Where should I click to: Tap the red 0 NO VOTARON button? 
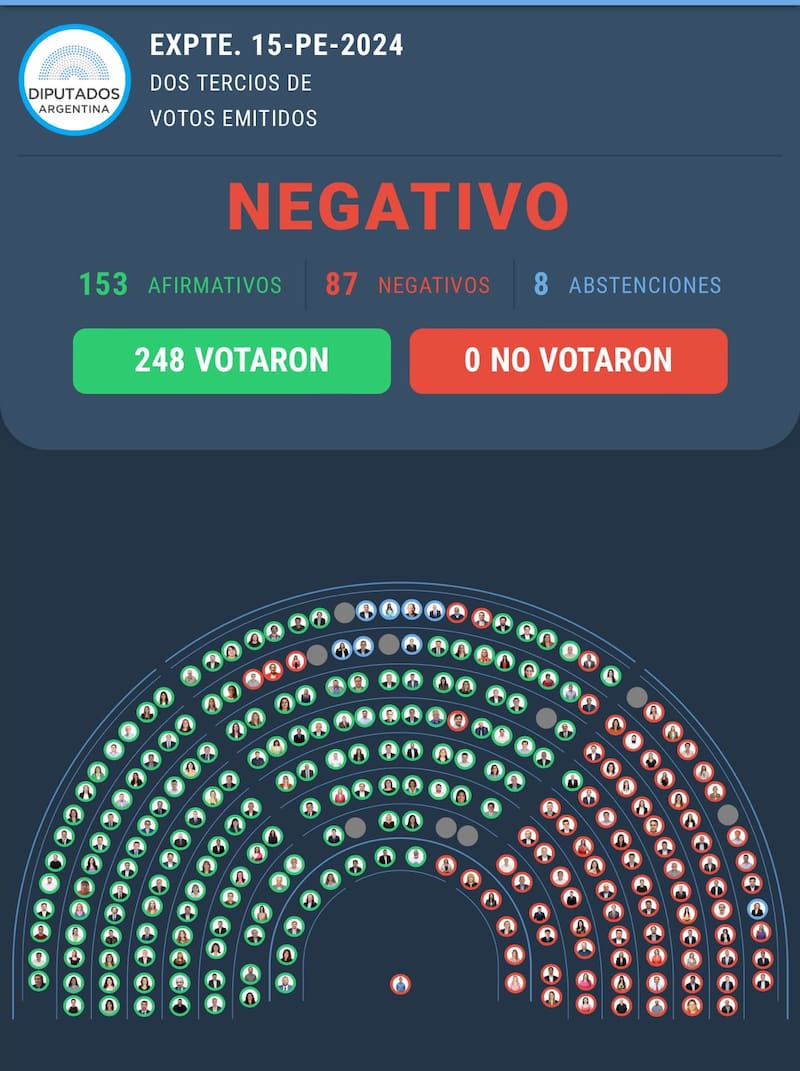(568, 361)
